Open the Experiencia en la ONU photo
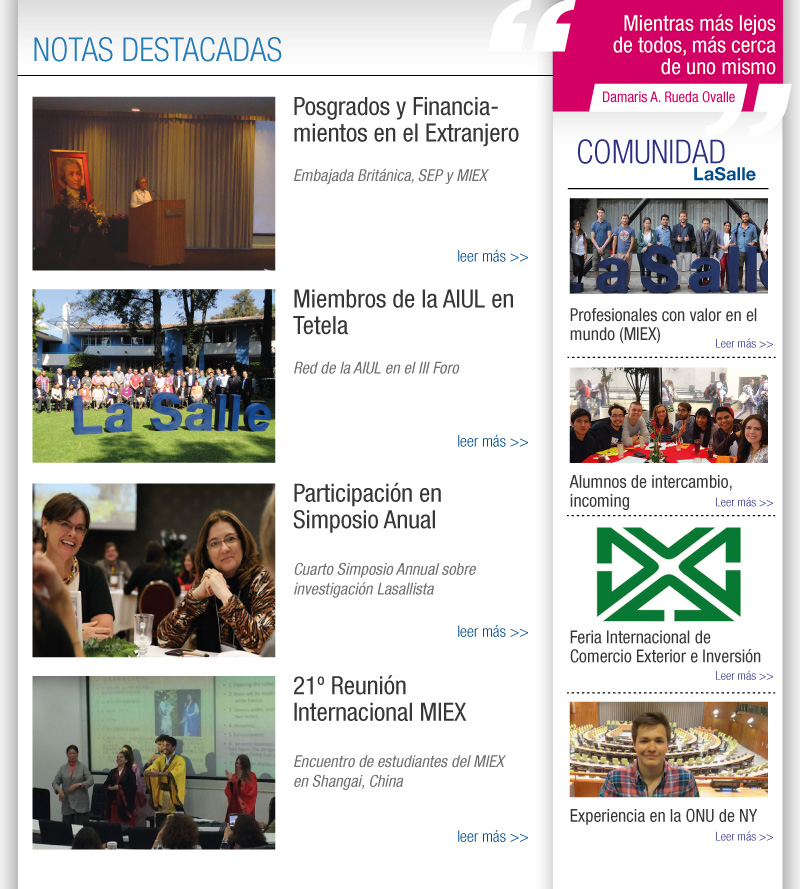This screenshot has height=889, width=800. pyautogui.click(x=668, y=749)
